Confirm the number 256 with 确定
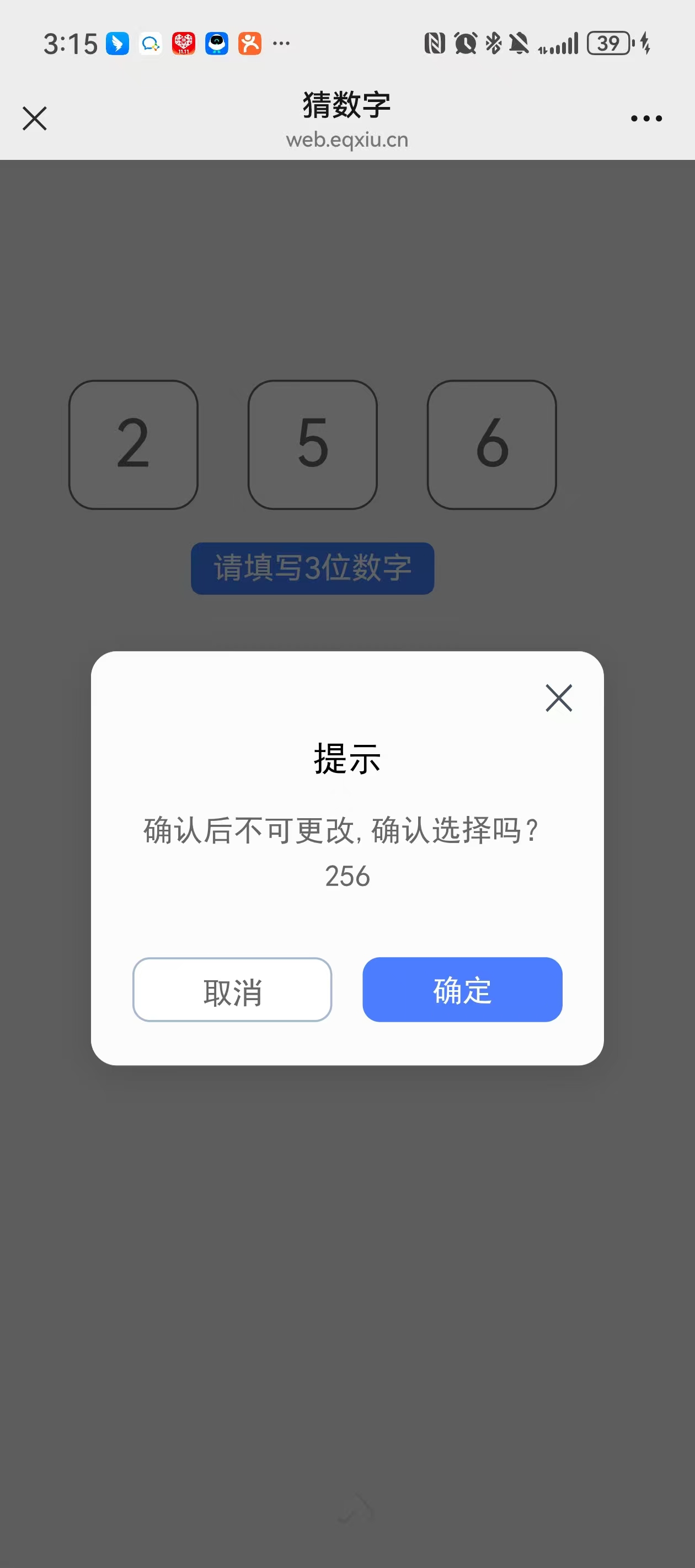This screenshot has height=1568, width=695. click(x=462, y=989)
